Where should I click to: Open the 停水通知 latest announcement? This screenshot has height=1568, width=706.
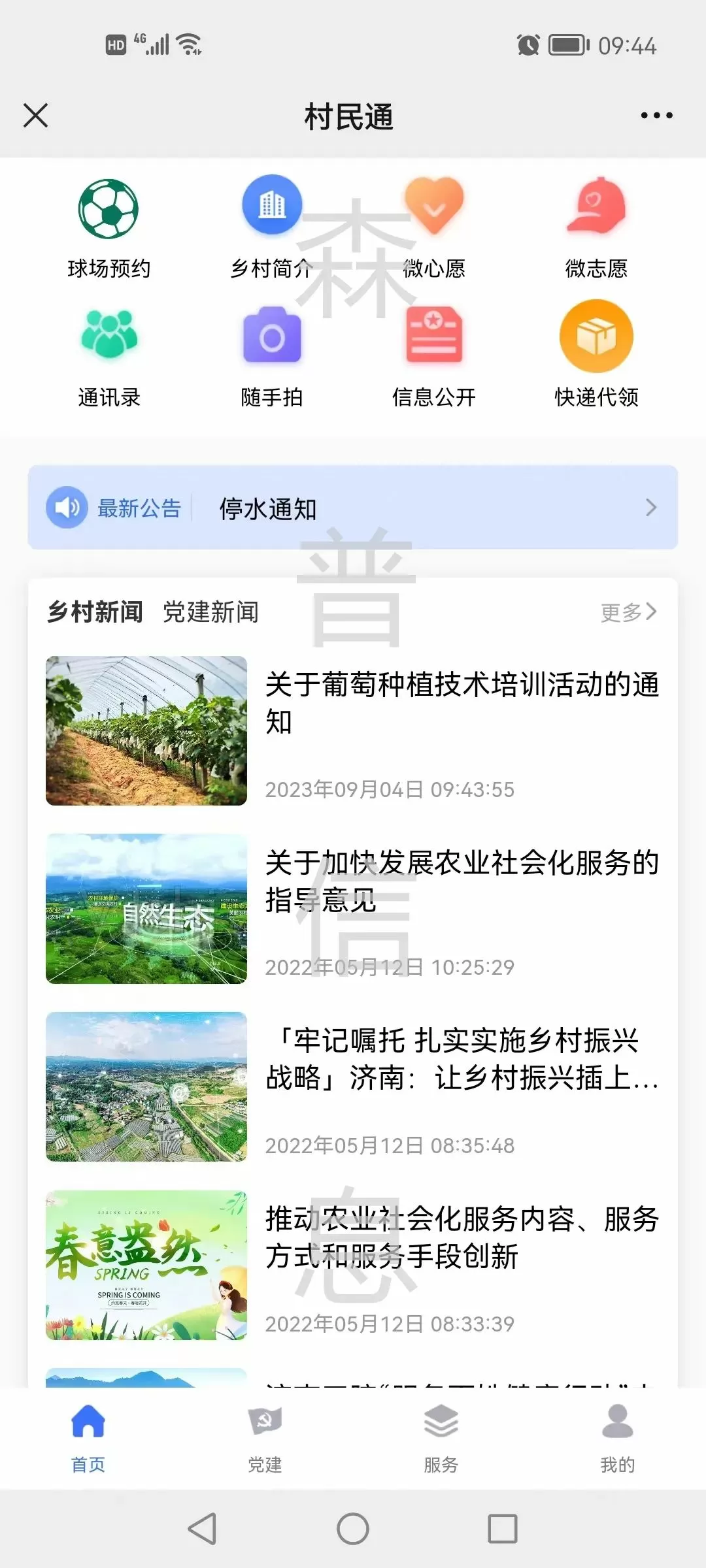pos(353,508)
